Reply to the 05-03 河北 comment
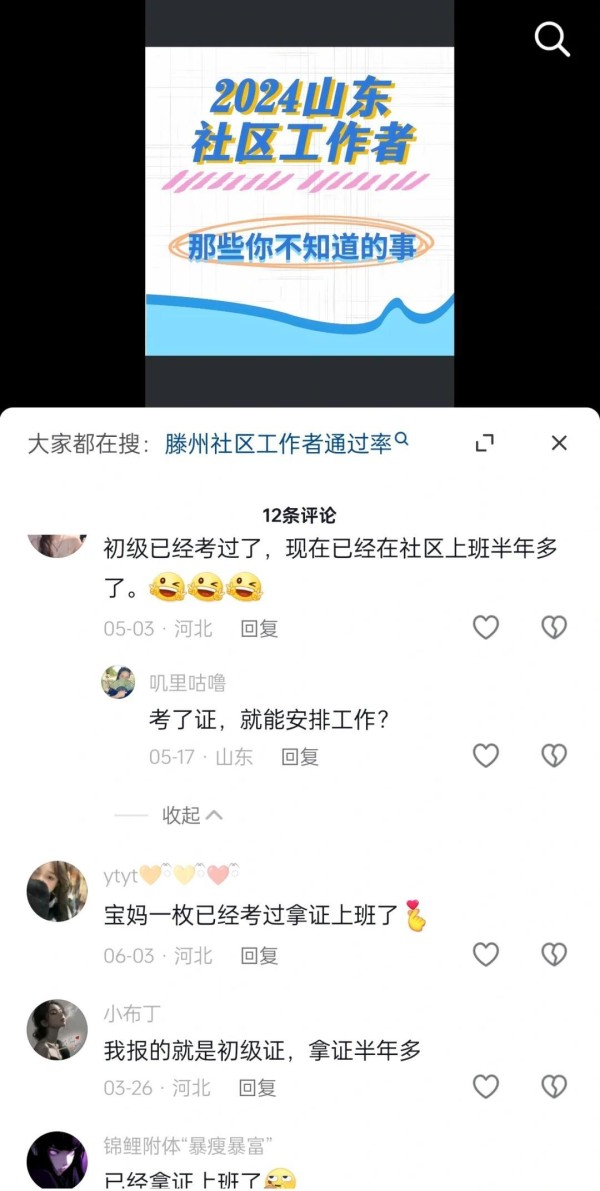This screenshot has width=600, height=1191. 259,629
